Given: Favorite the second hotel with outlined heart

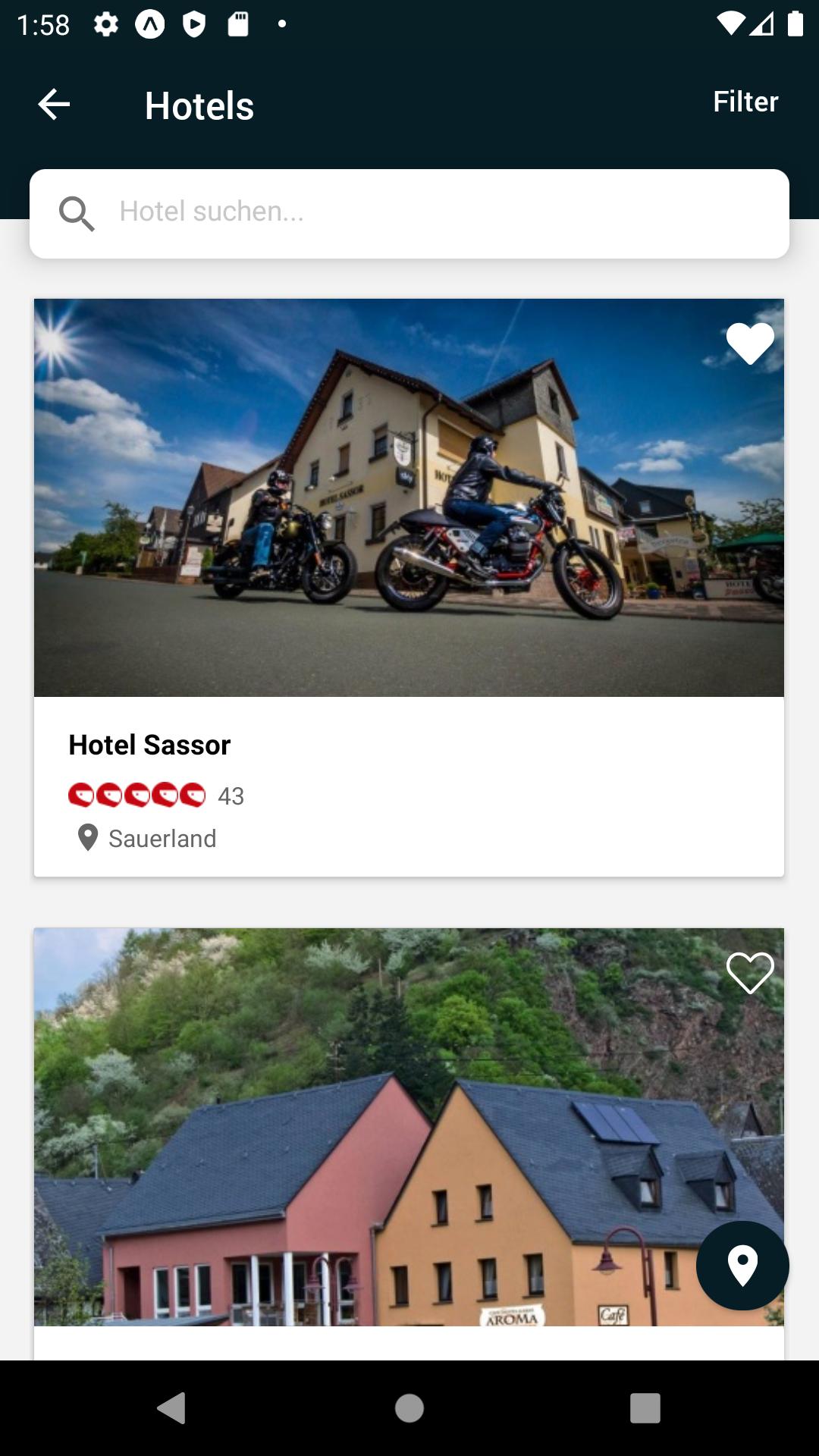Looking at the screenshot, I should [749, 972].
